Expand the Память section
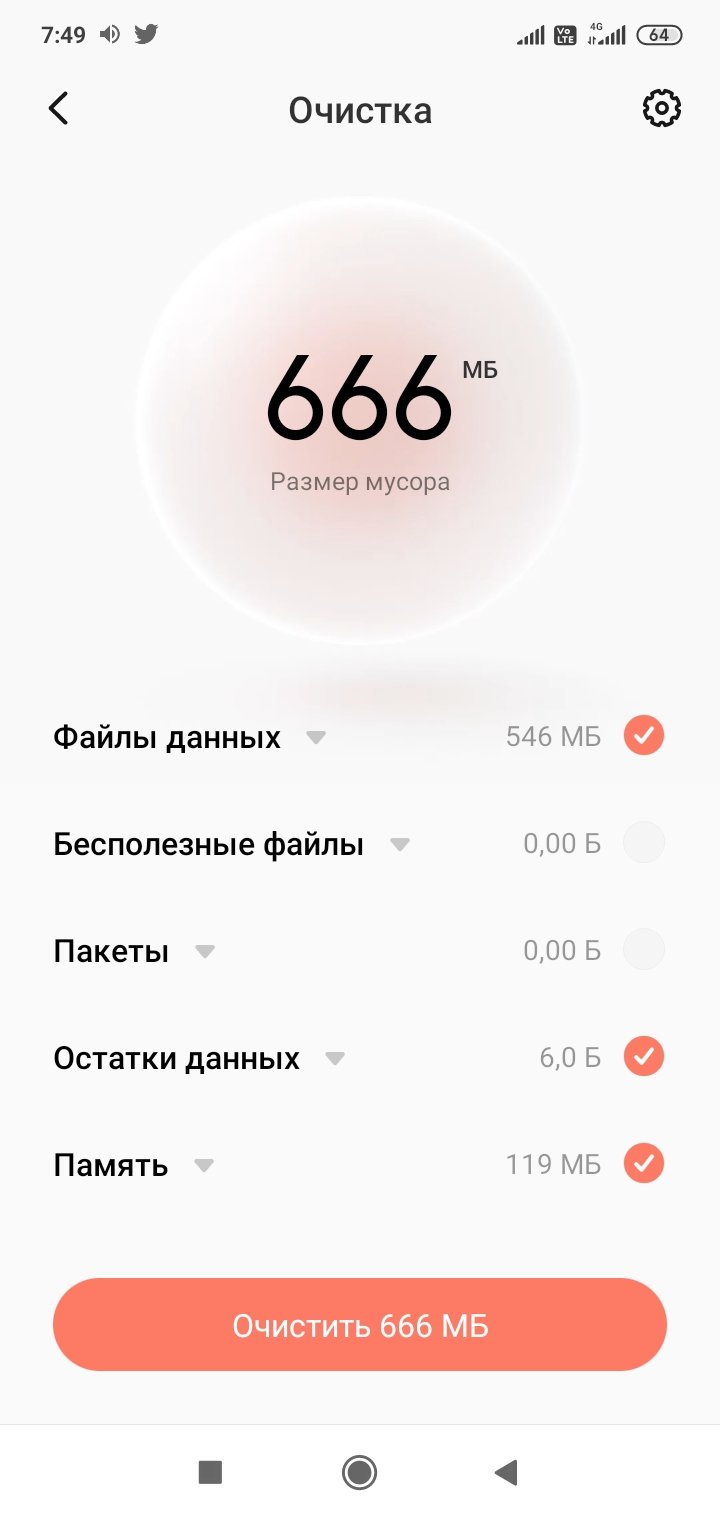The height and width of the screenshot is (1520, 720). tap(204, 1166)
